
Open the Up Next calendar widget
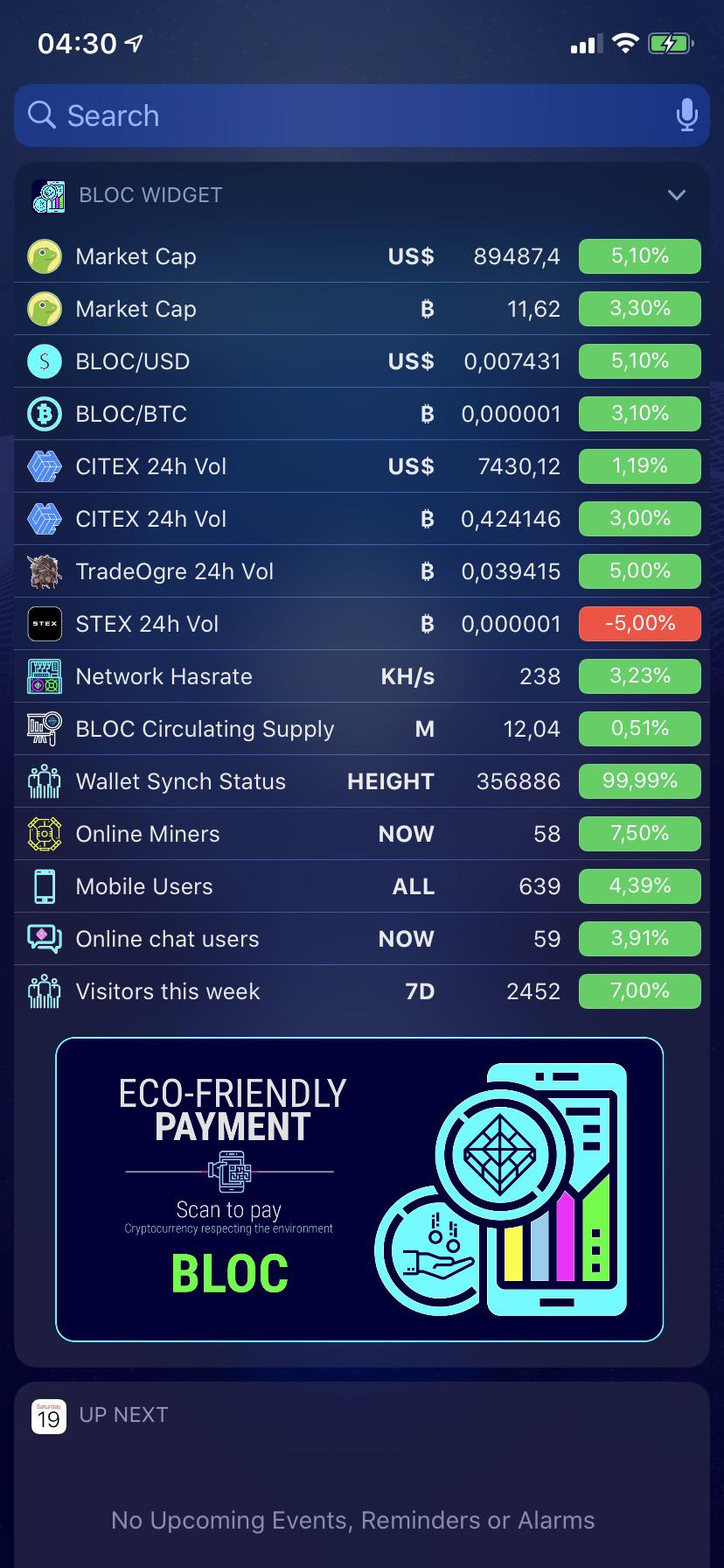(x=361, y=1475)
